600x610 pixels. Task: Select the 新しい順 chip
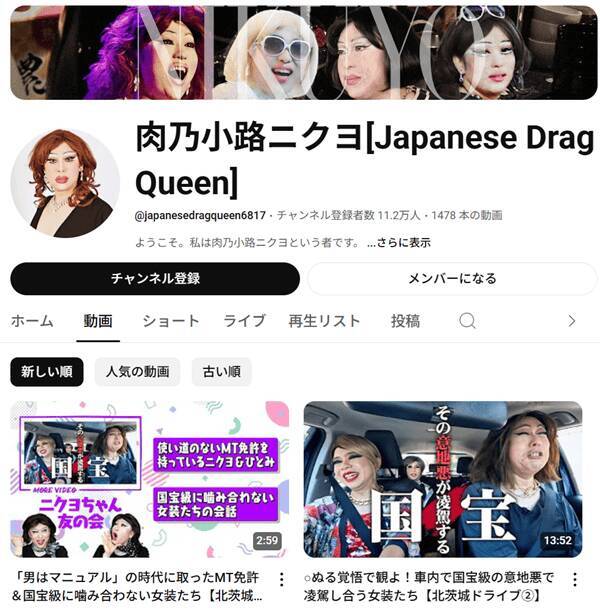(x=47, y=372)
